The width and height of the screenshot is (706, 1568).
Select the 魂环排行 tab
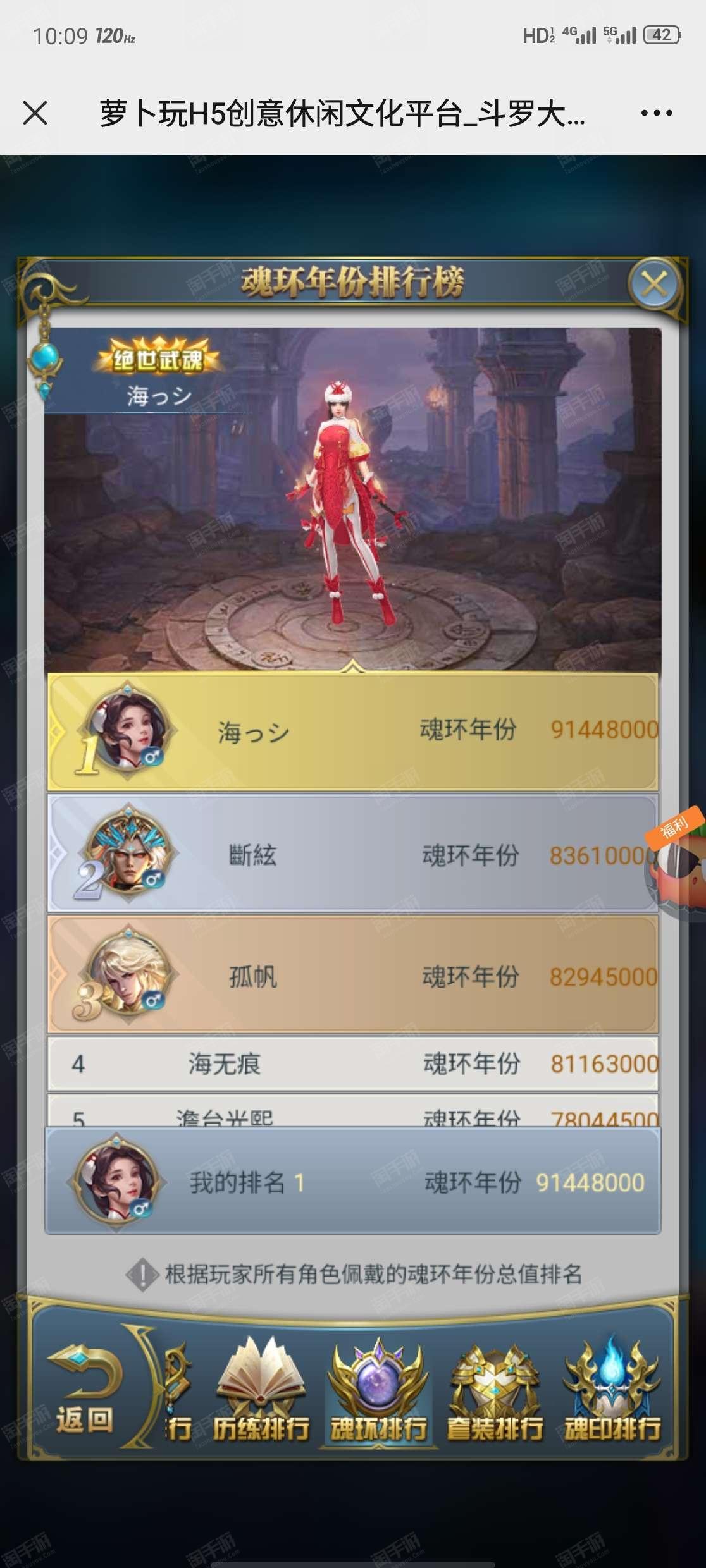click(378, 1392)
